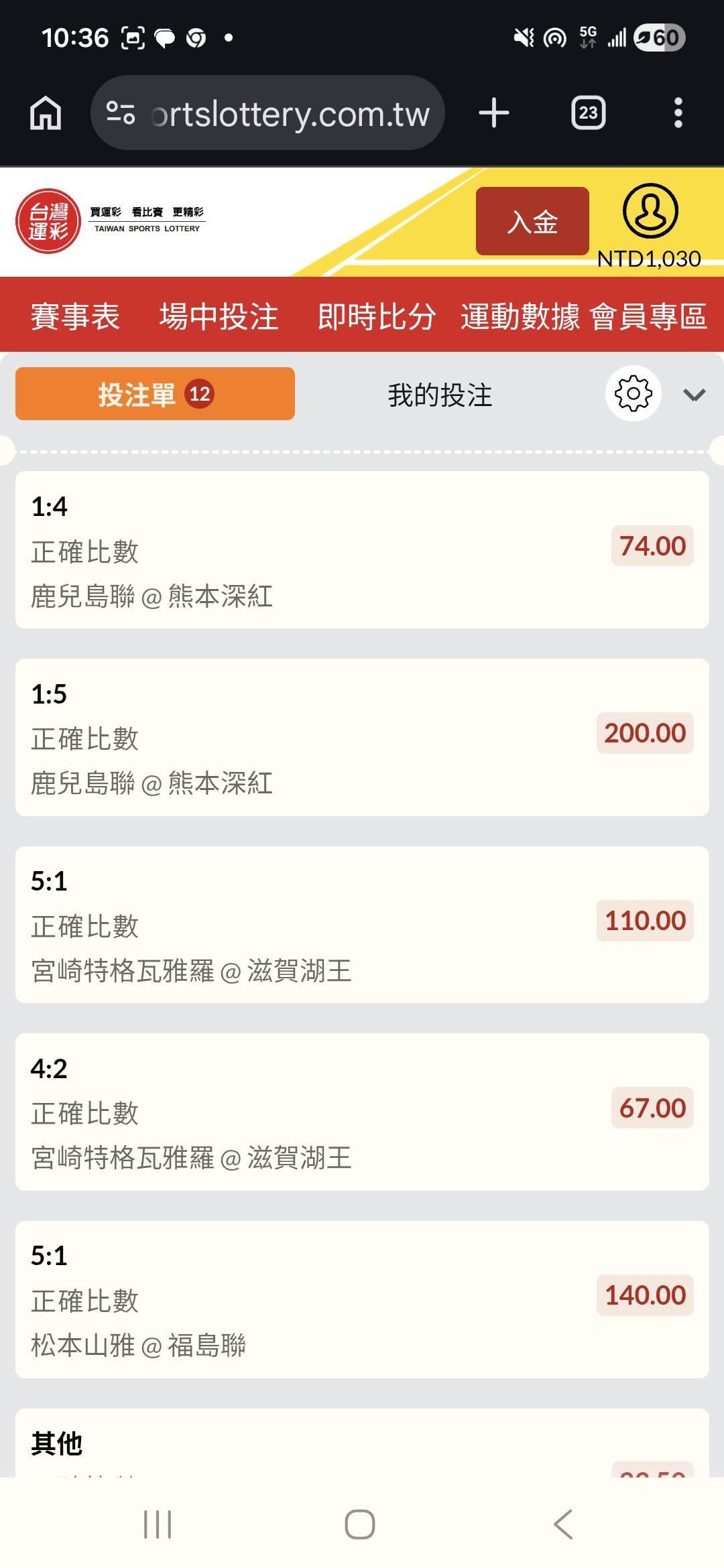Switch to 即時比分 live scores
The width and height of the screenshot is (724, 1568).
point(377,316)
